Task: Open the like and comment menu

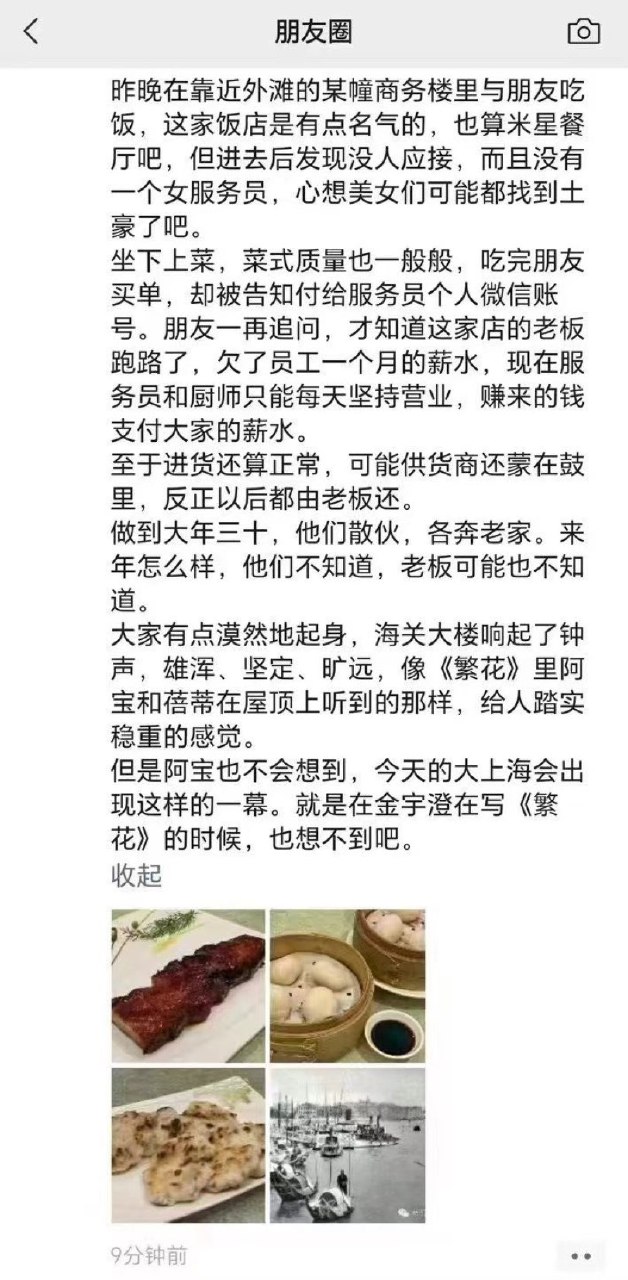Action: pyautogui.click(x=581, y=1255)
